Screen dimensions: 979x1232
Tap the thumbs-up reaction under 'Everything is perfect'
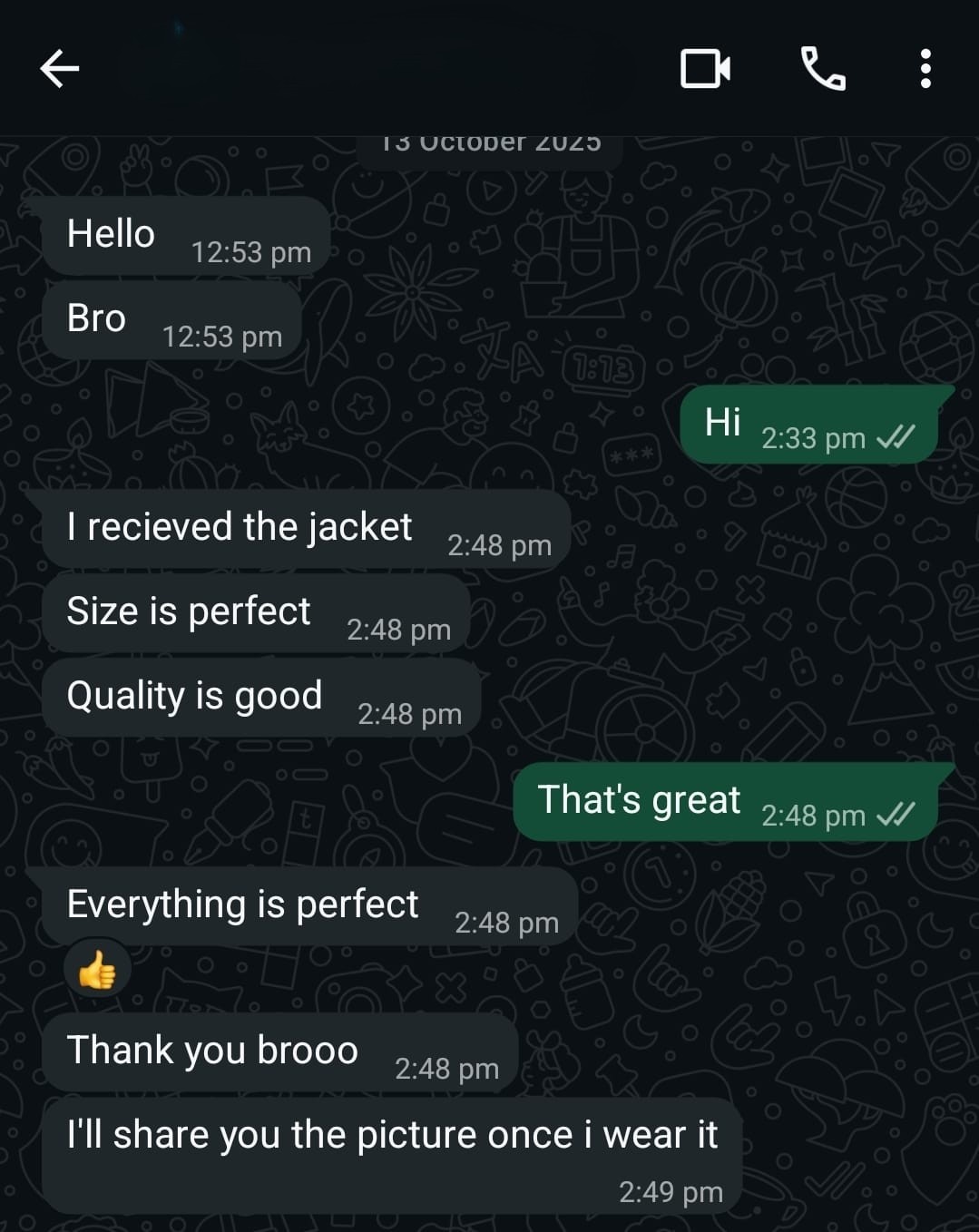(97, 972)
